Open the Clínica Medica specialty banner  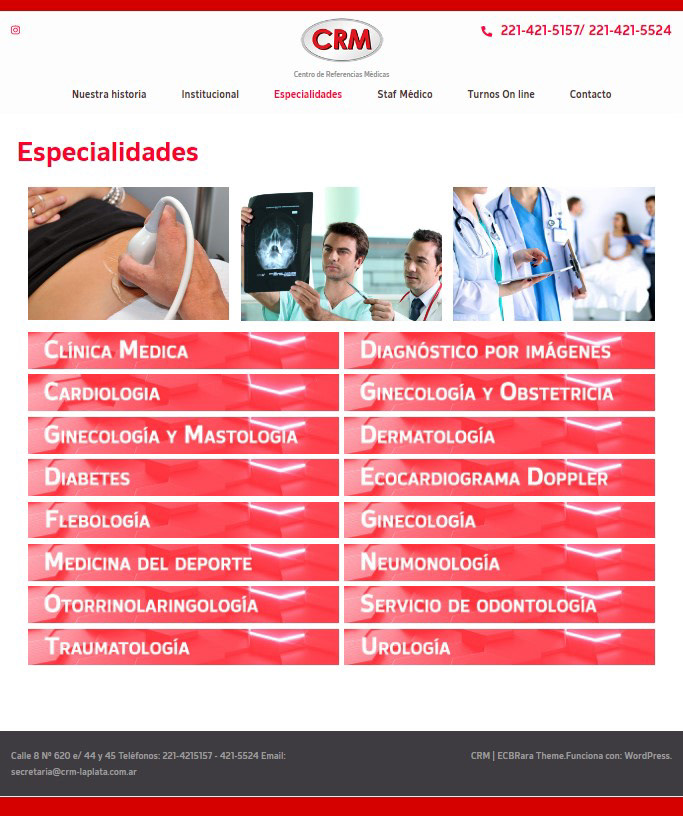tap(183, 350)
